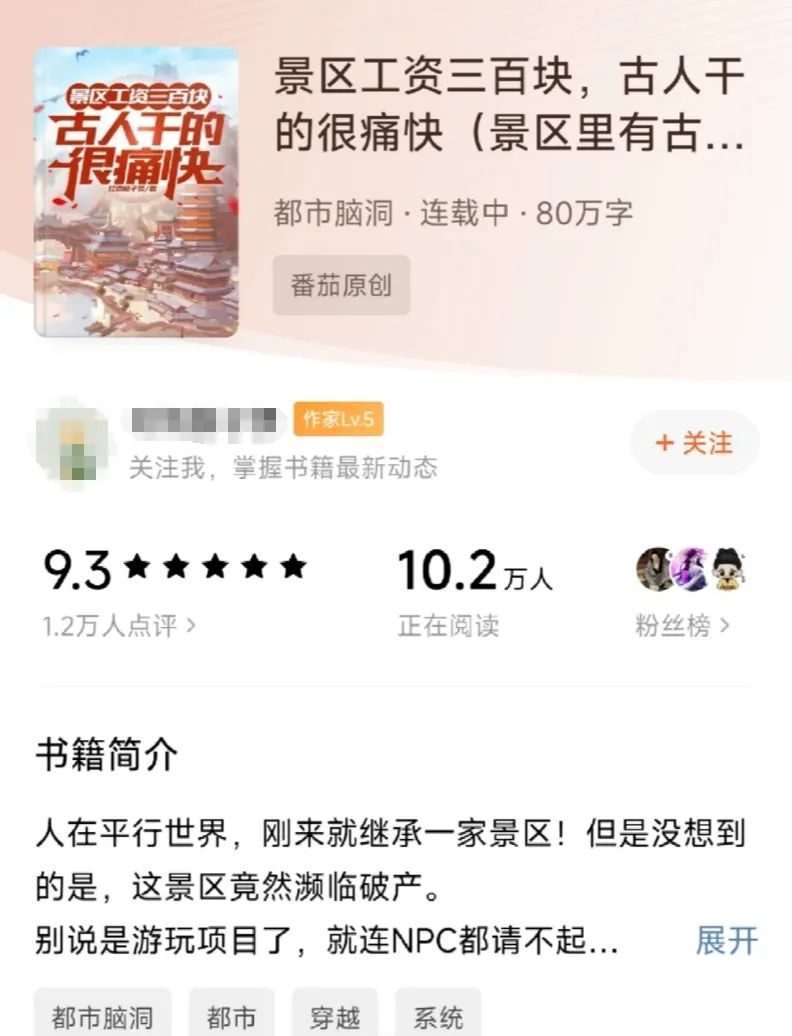This screenshot has height=1036, width=792.
Task: Open the 粉丝榜 fan ranking
Action: [682, 627]
